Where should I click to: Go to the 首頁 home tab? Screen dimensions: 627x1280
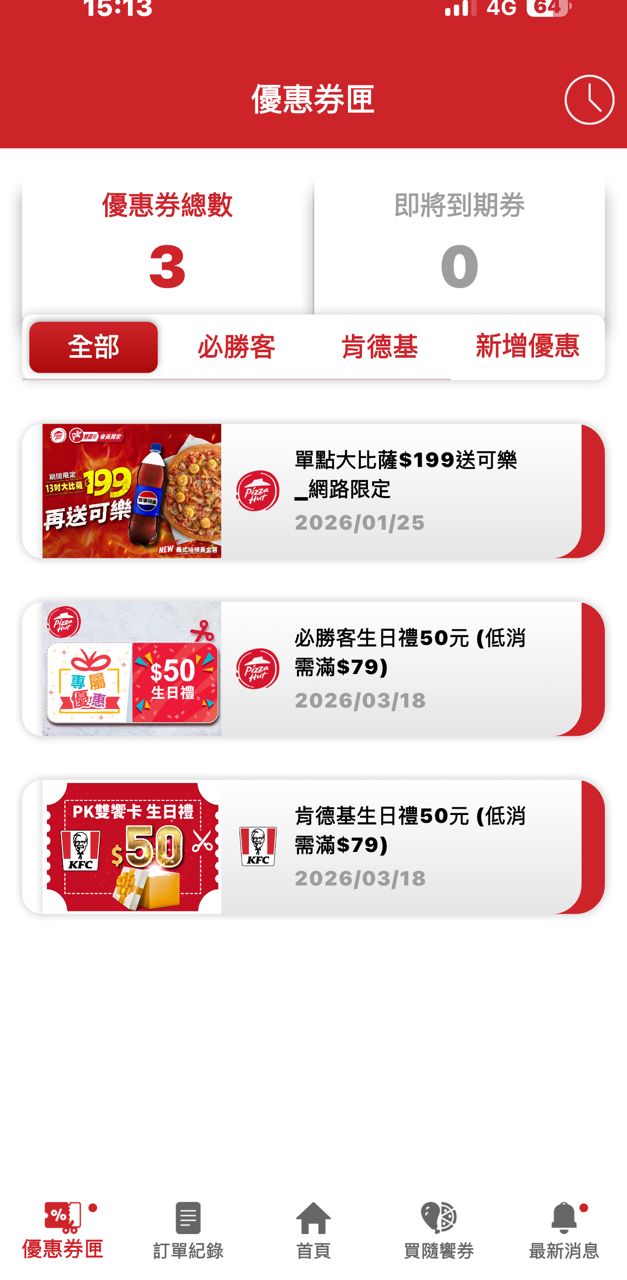313,1230
